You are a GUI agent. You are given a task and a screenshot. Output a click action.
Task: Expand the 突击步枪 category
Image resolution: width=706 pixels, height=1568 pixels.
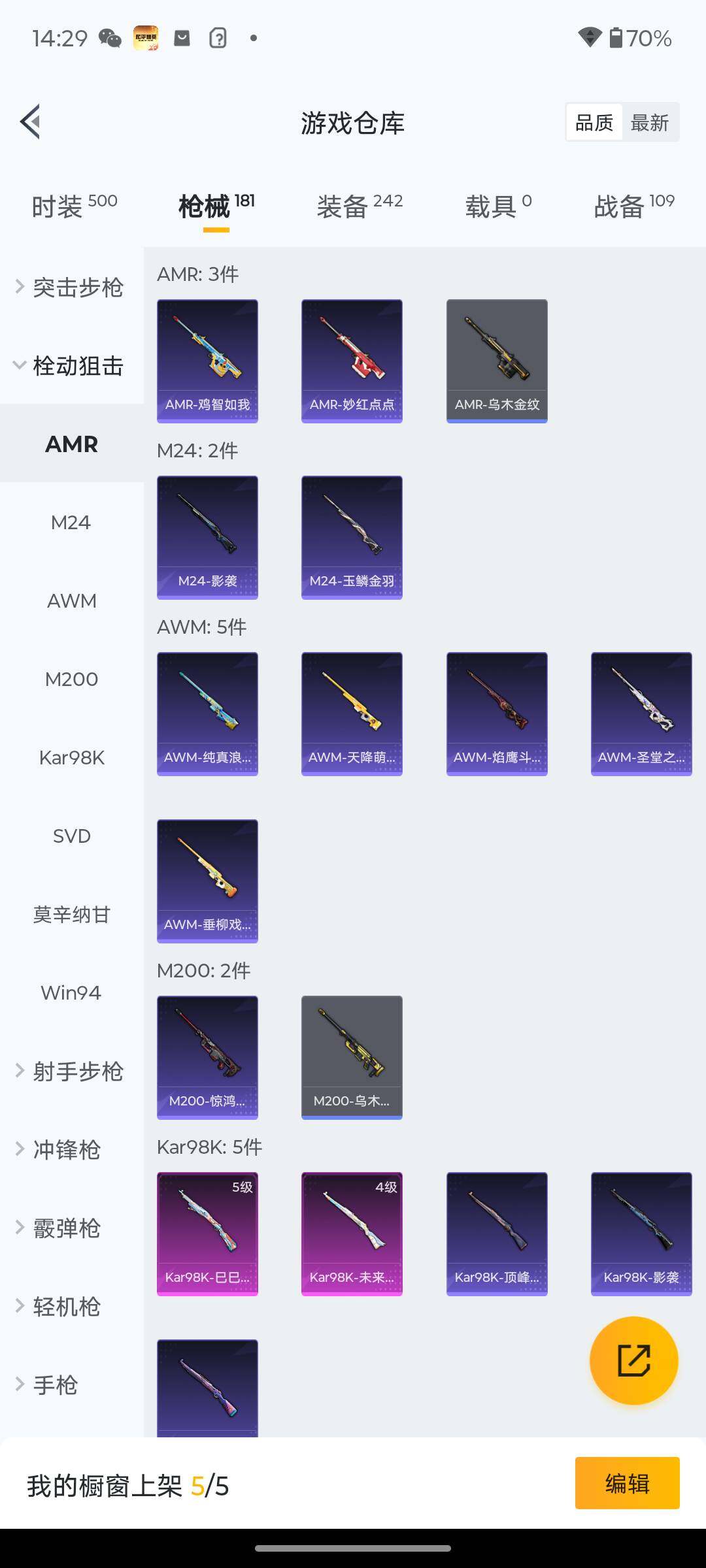coord(71,287)
